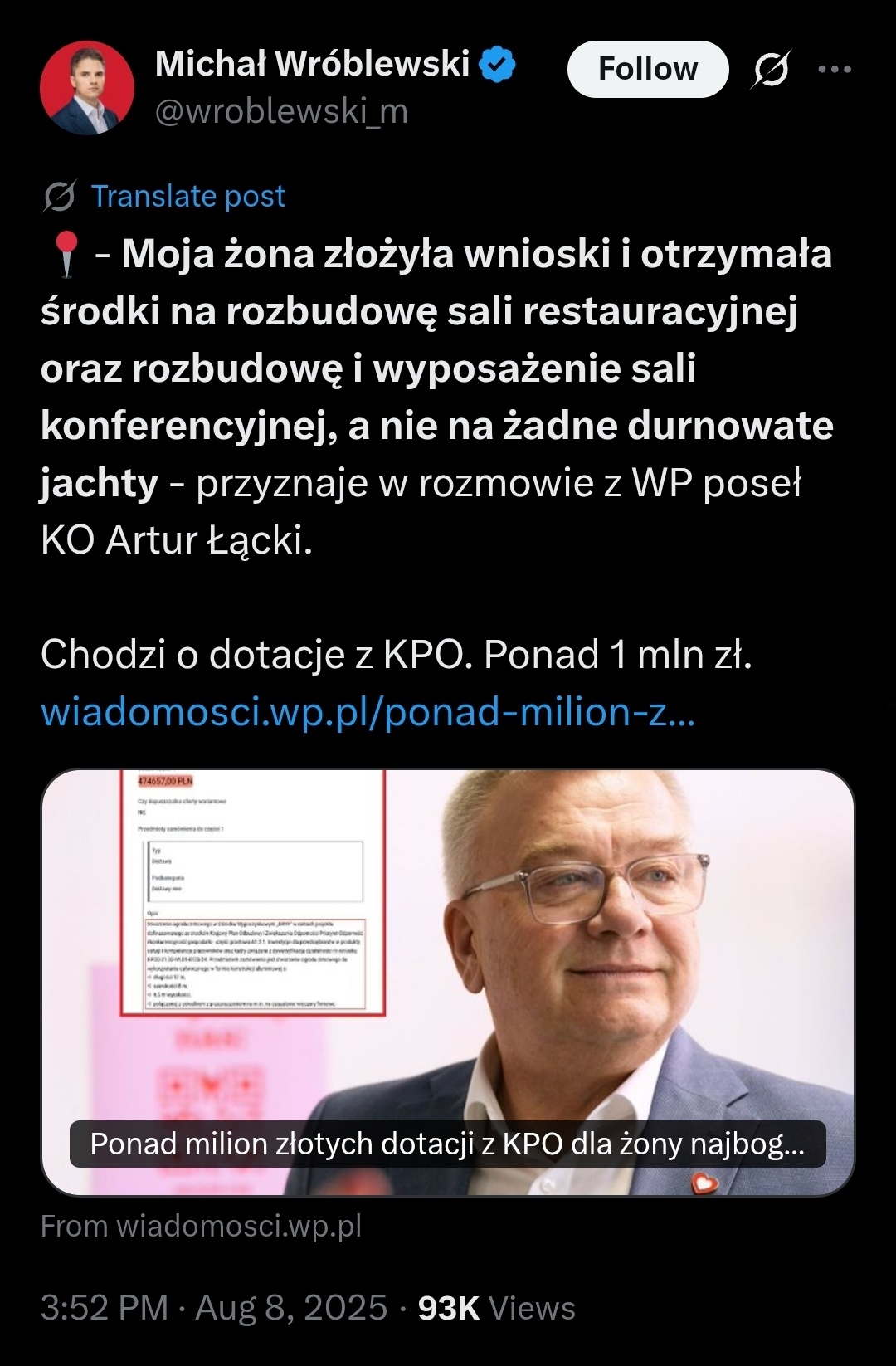Follow Michał Wróblewski

click(x=647, y=70)
